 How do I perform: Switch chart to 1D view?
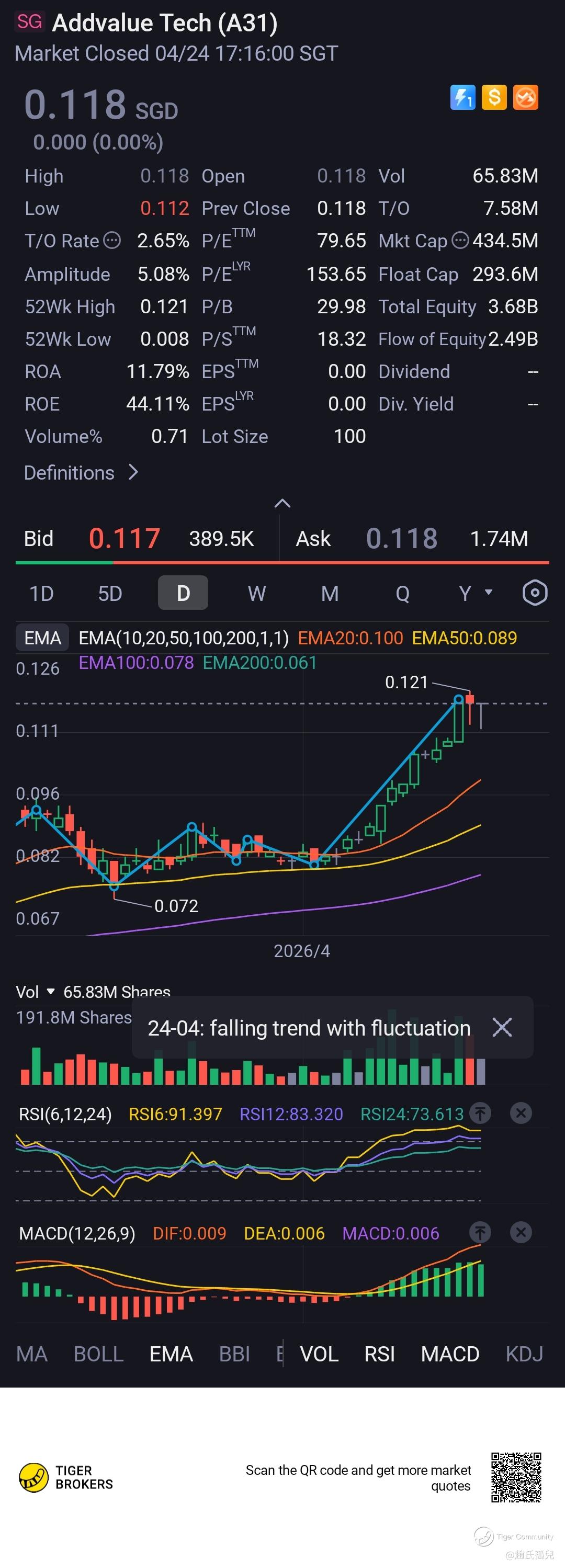pos(41,593)
